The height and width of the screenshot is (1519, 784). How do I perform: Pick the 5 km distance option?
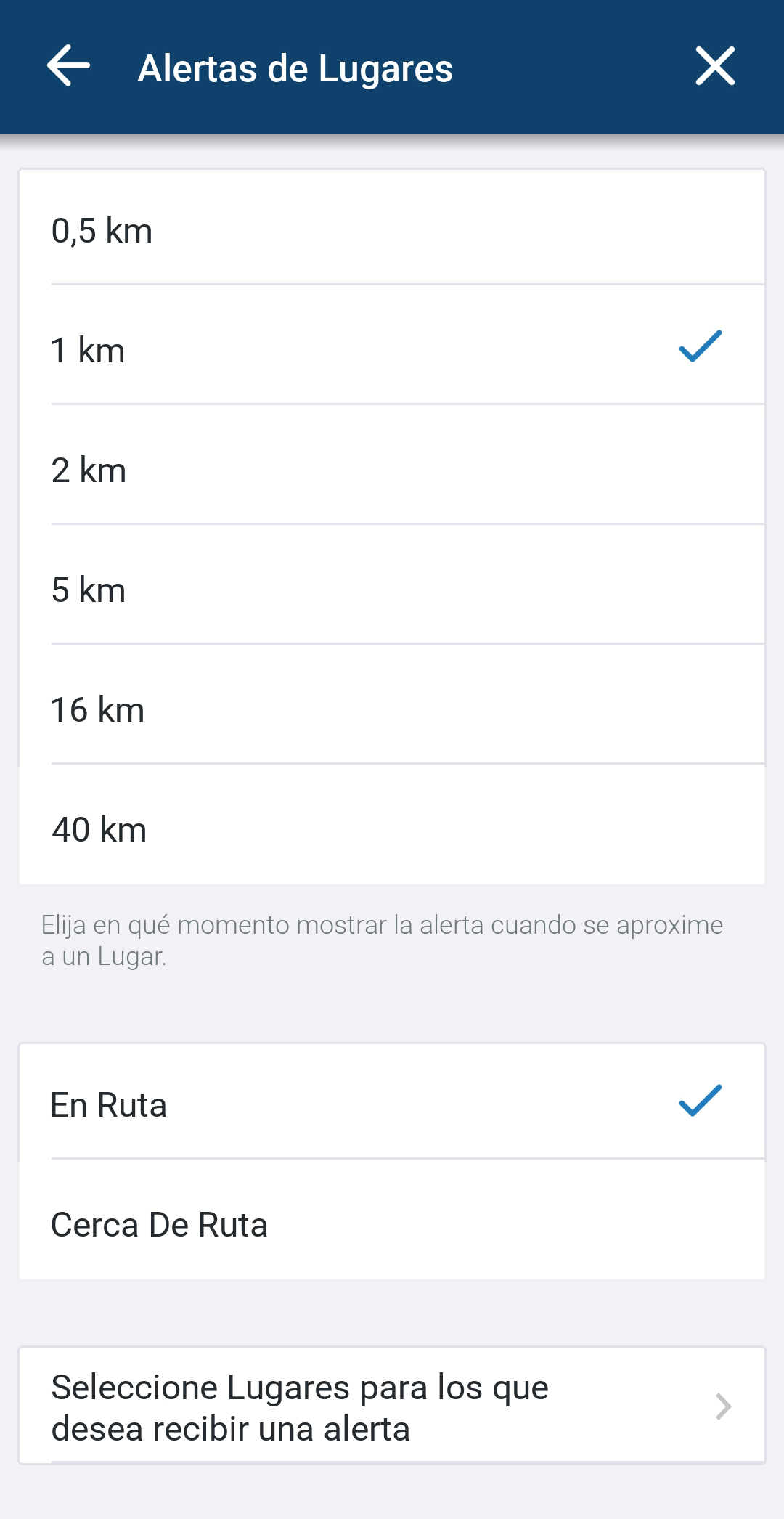(392, 589)
